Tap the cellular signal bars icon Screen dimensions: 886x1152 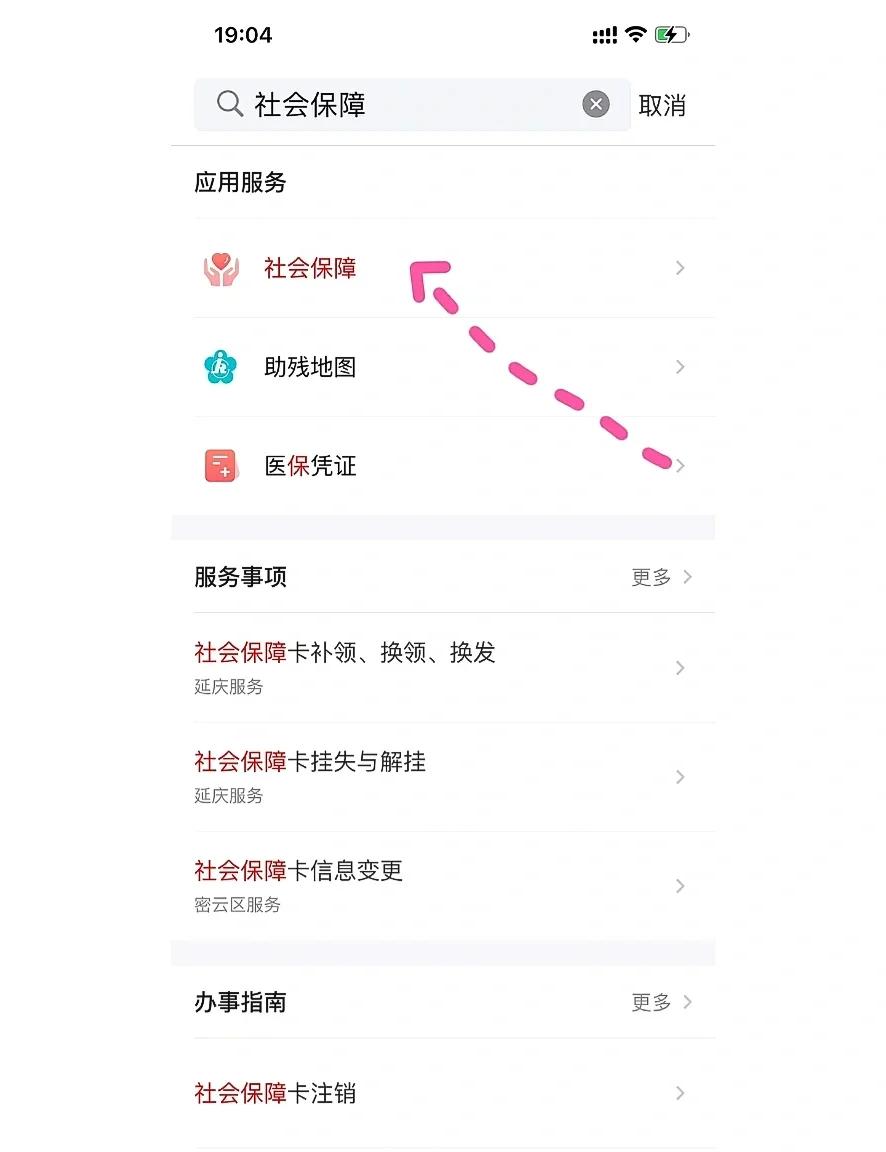604,35
